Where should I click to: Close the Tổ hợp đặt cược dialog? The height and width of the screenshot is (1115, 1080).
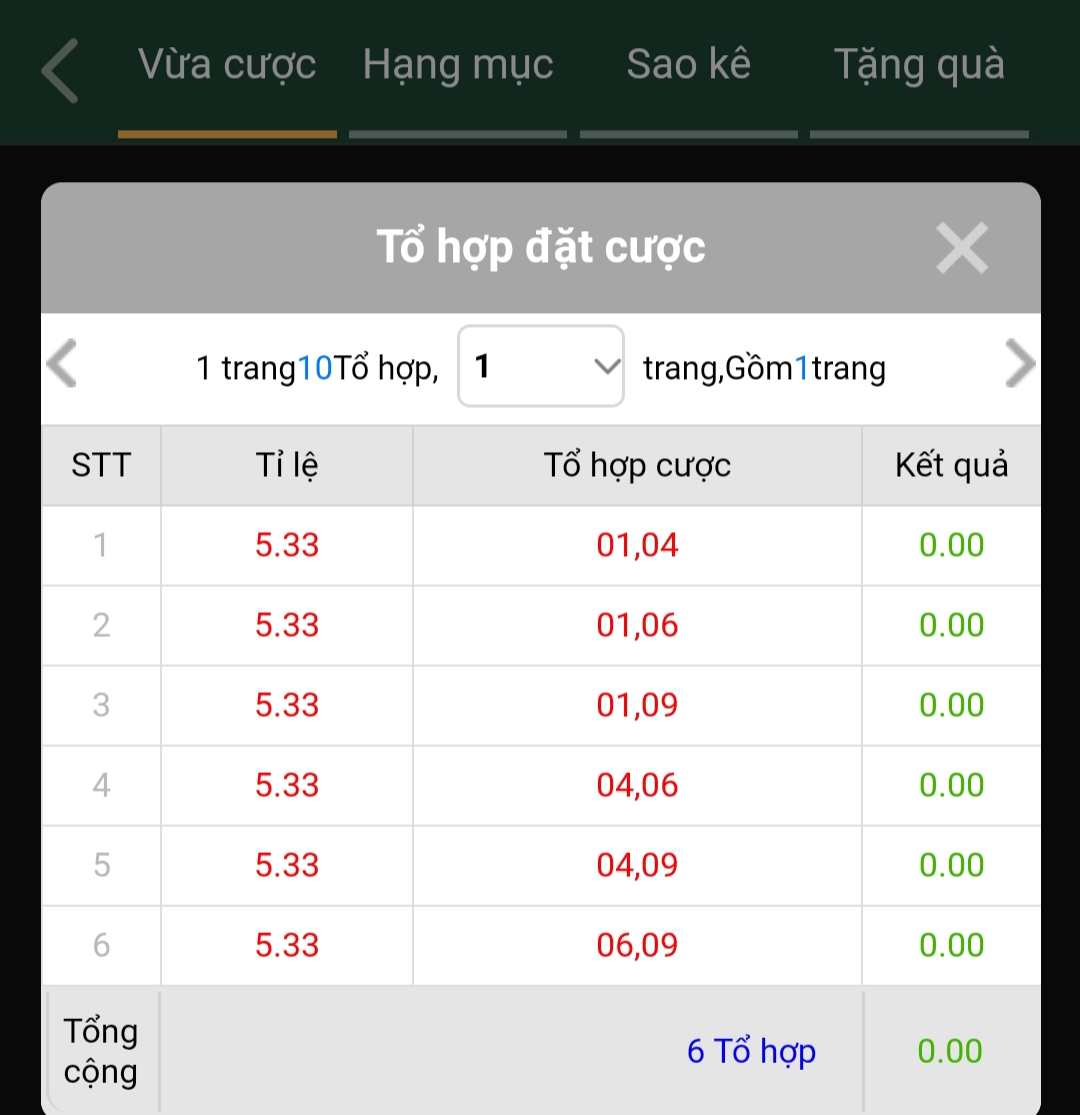pos(962,248)
